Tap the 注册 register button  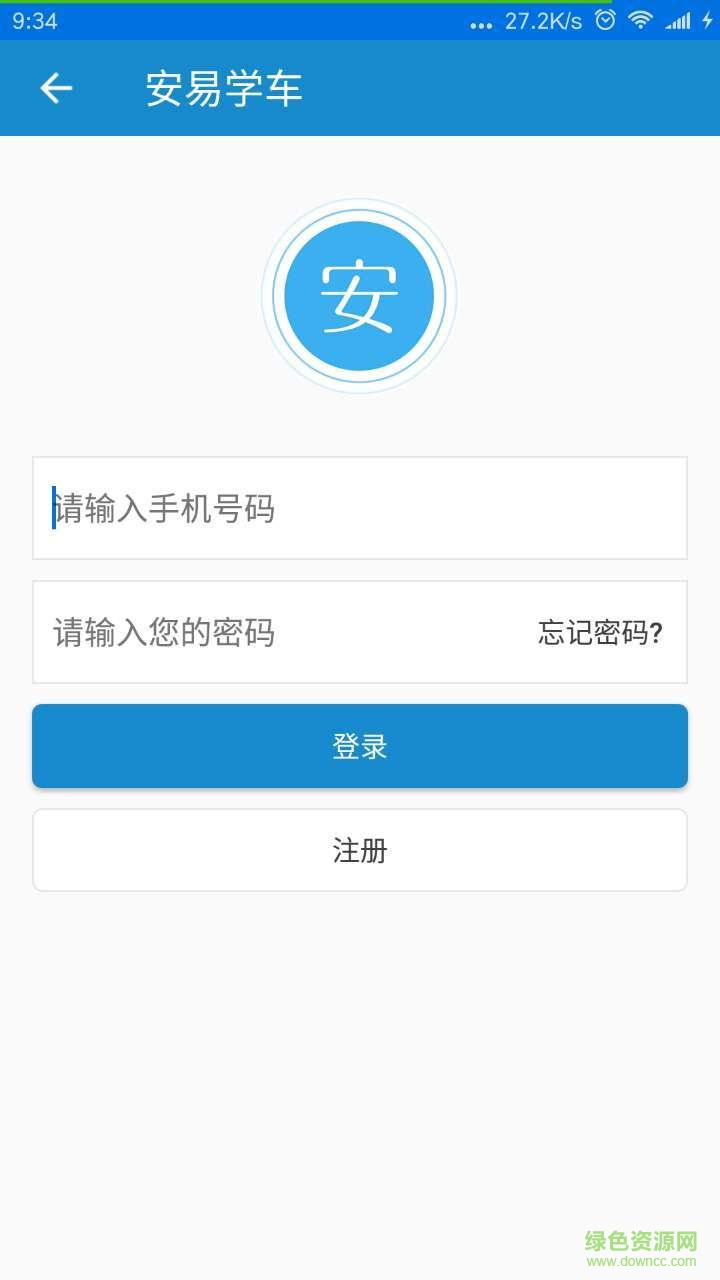coord(359,850)
